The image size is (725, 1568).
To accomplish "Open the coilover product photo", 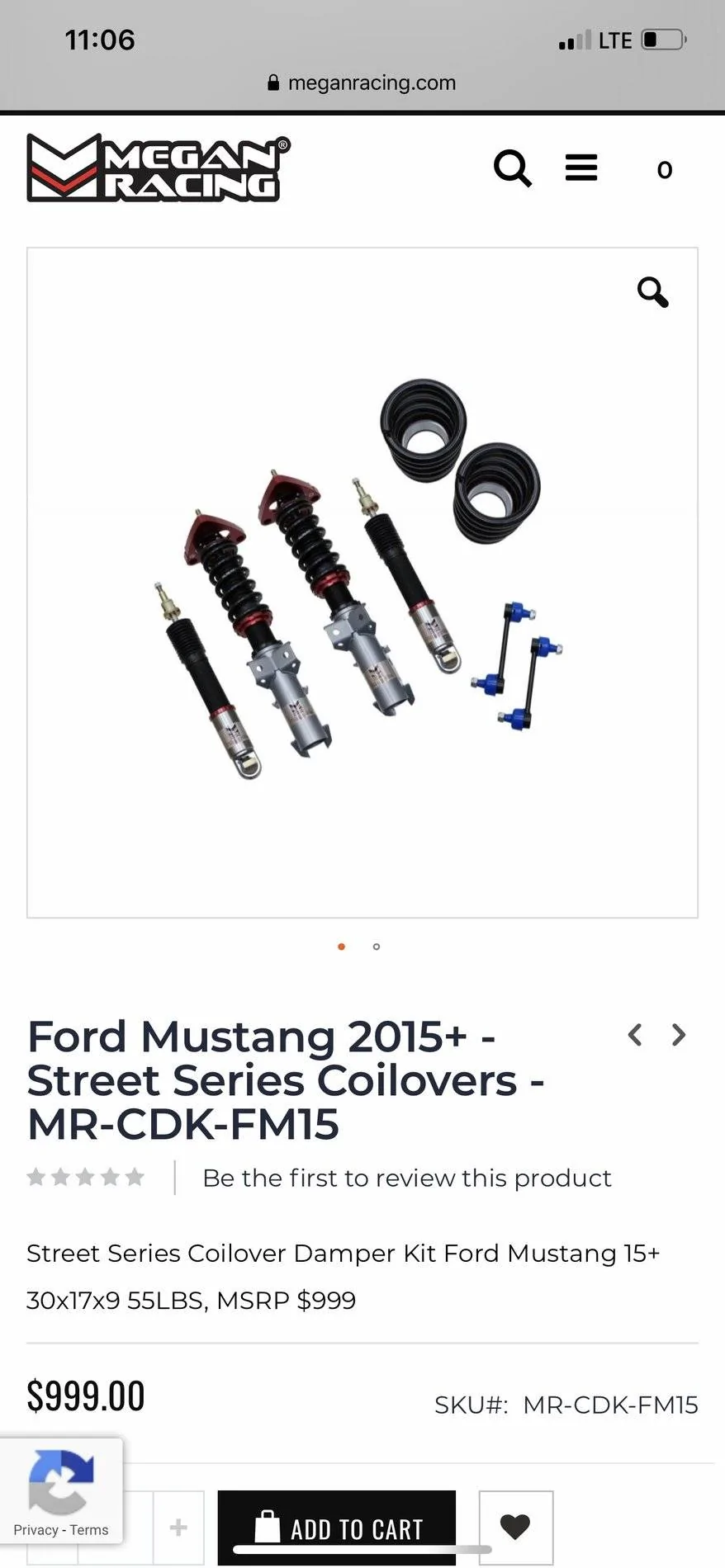I will point(362,583).
